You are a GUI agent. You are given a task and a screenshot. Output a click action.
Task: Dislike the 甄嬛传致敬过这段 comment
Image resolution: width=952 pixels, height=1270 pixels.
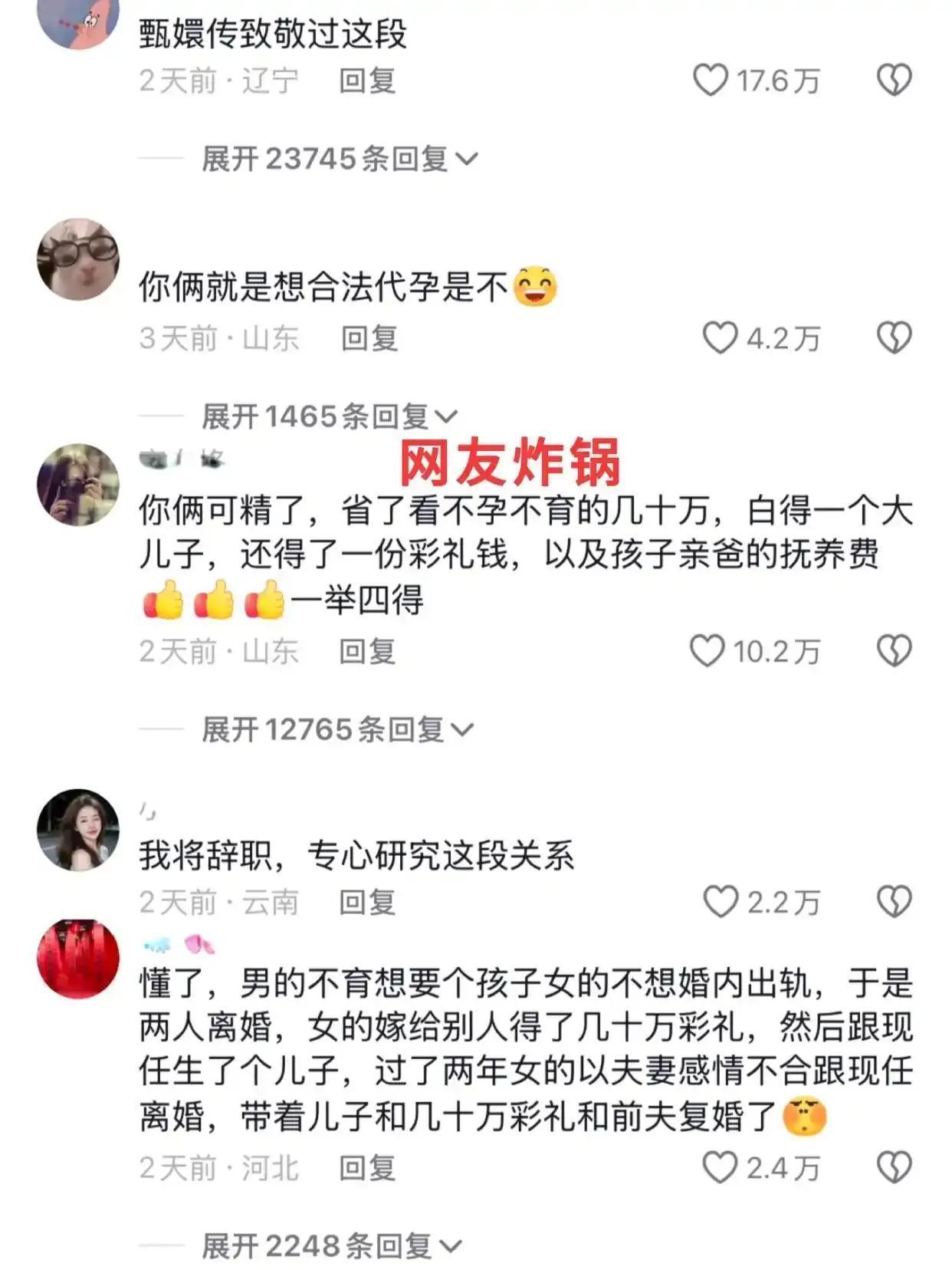pyautogui.click(x=894, y=81)
